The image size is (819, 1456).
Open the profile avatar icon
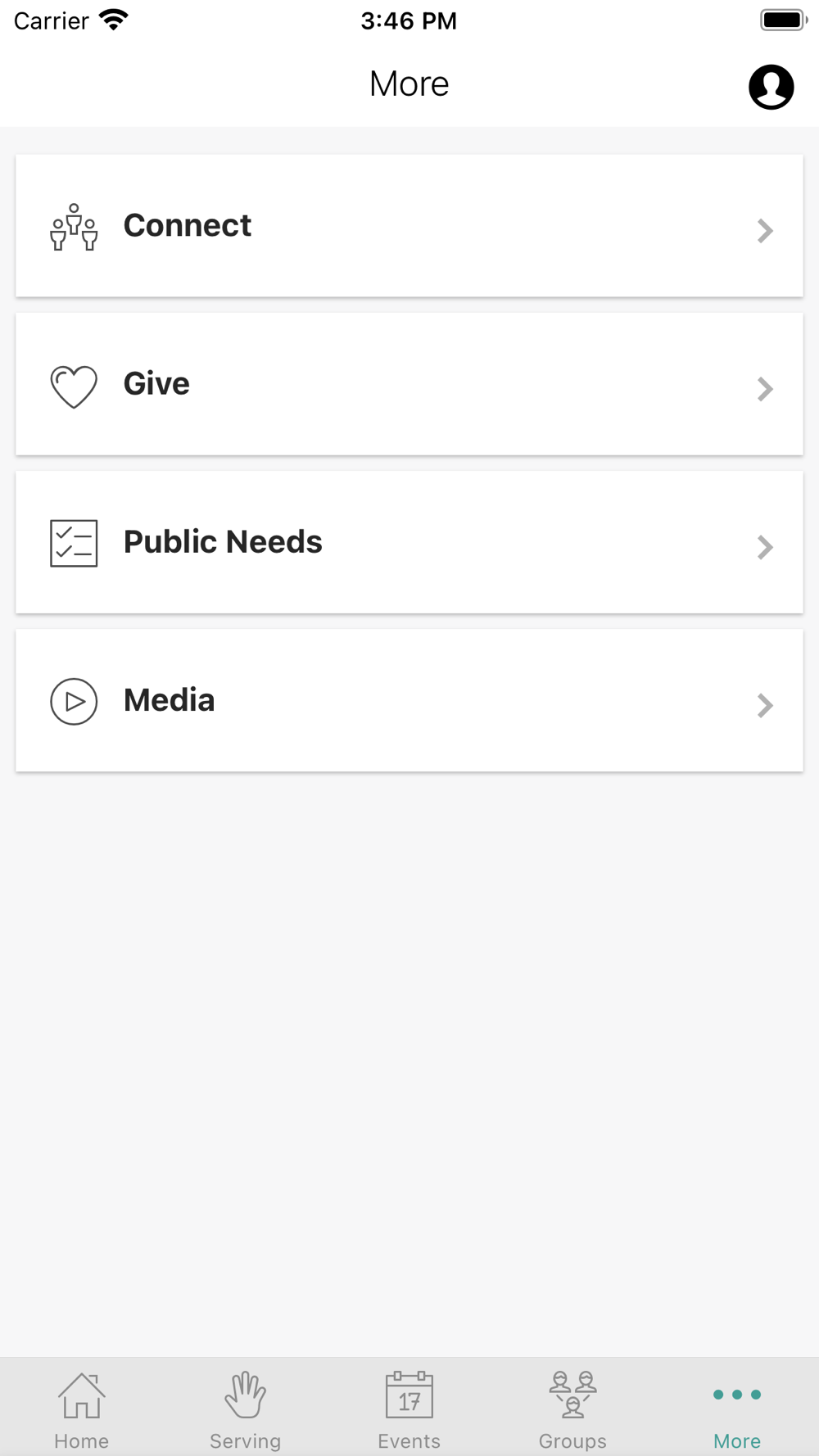coord(771,87)
